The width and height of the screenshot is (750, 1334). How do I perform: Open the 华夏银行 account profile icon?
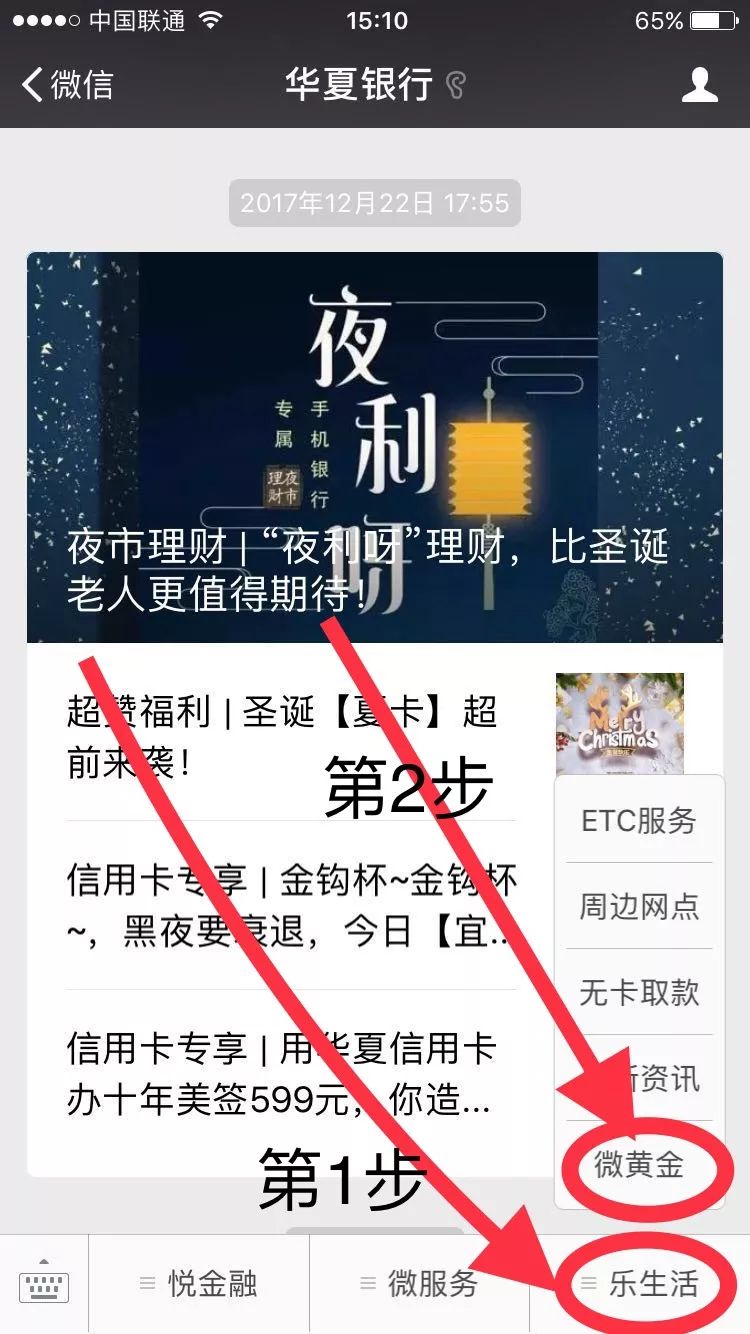pos(699,85)
